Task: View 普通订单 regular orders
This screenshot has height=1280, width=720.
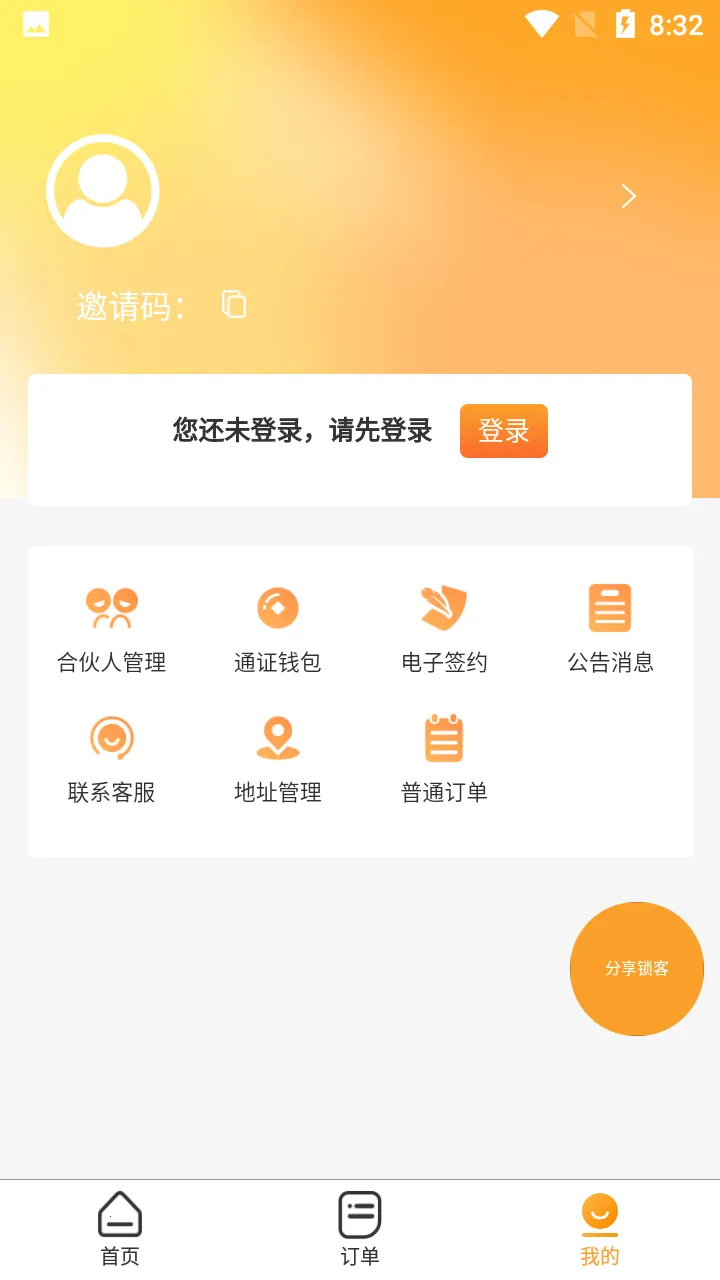Action: point(444,755)
